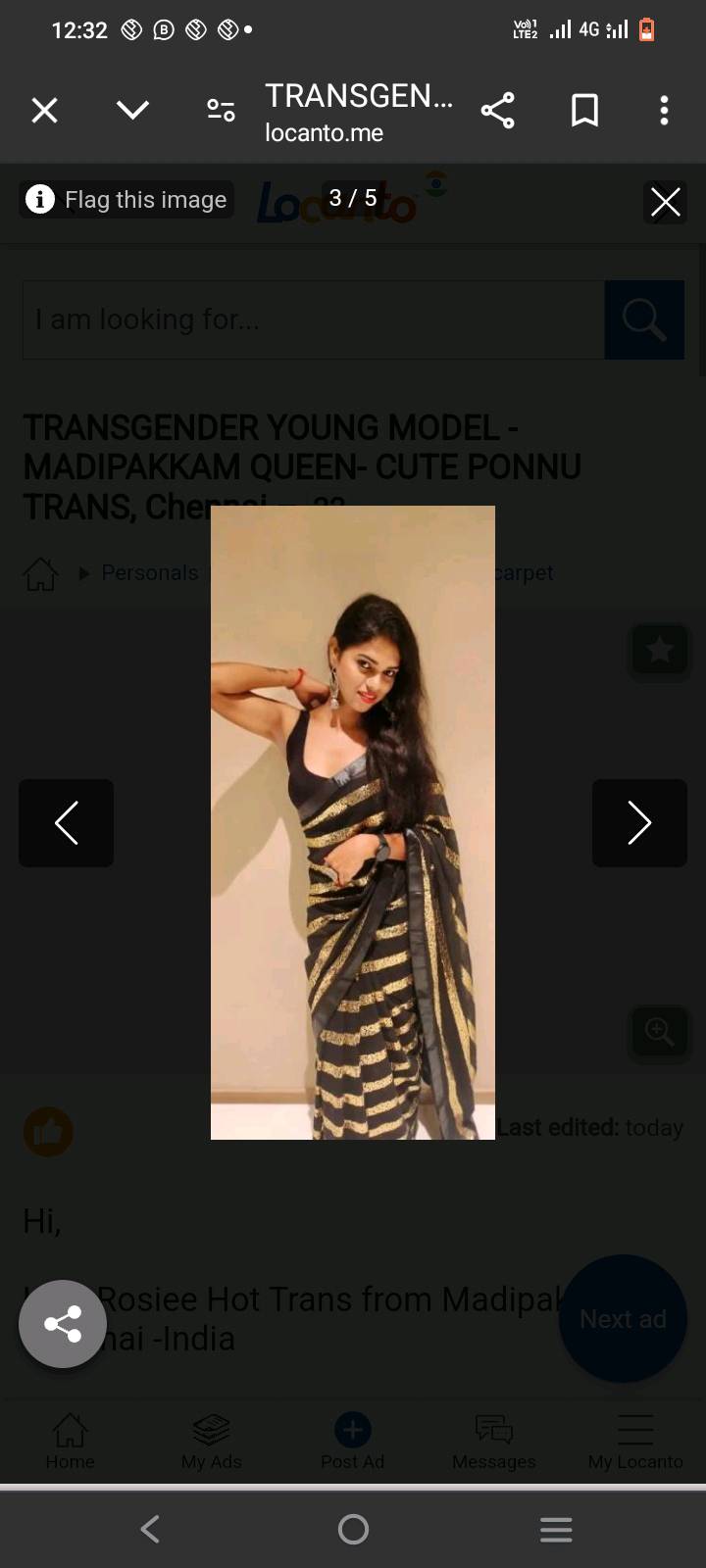Go to the next image
The image size is (706, 1568).
pyautogui.click(x=639, y=823)
